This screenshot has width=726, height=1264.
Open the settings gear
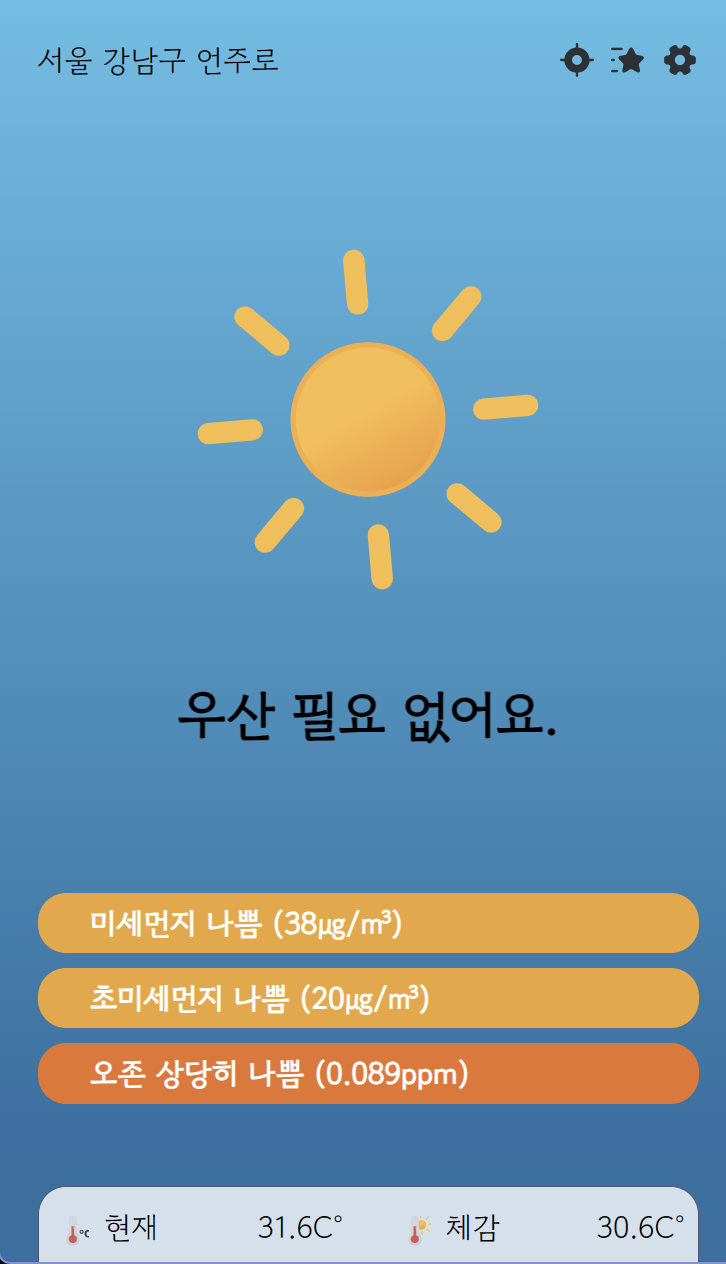[x=680, y=60]
